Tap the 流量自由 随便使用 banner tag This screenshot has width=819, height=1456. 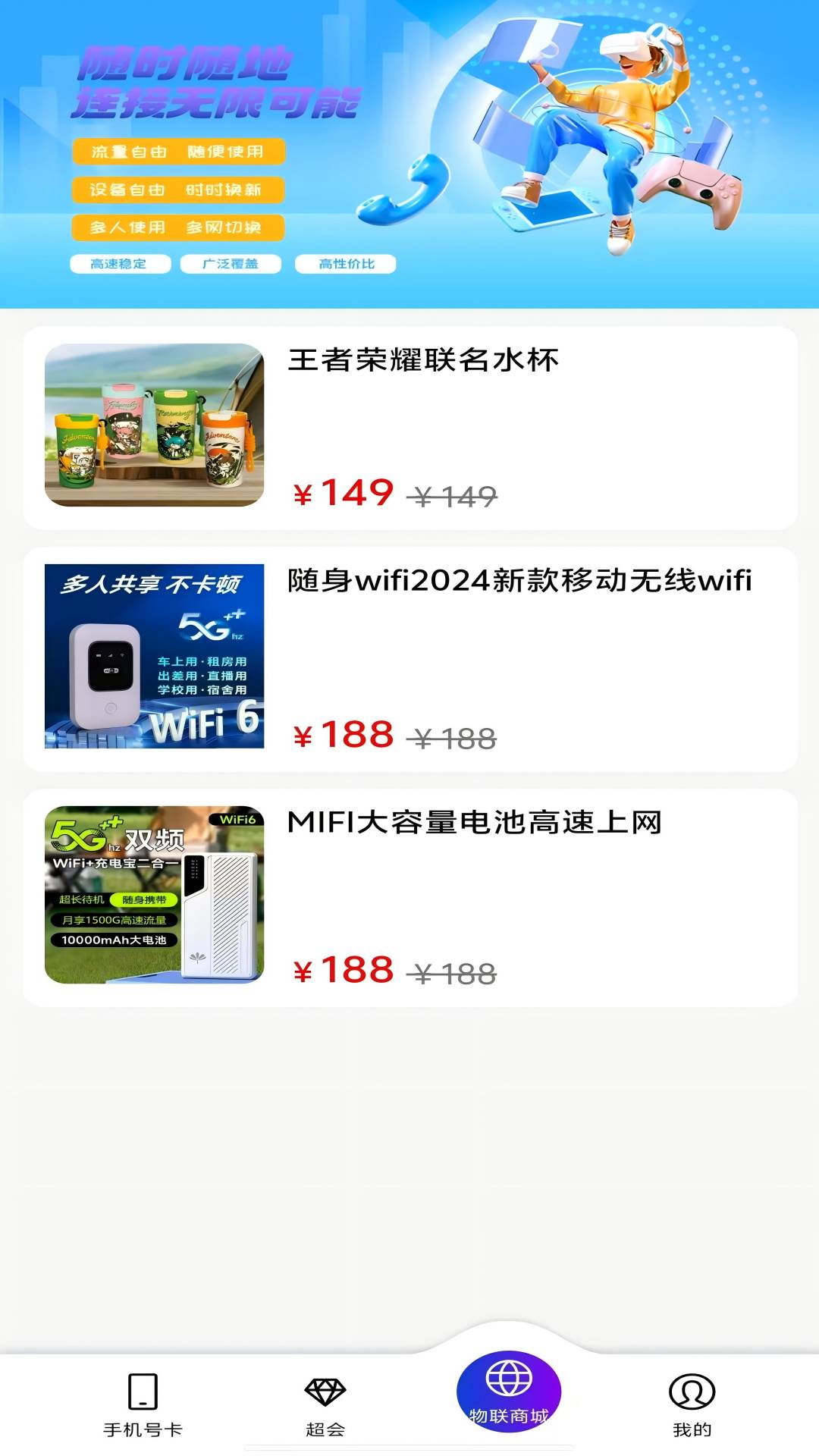point(178,151)
